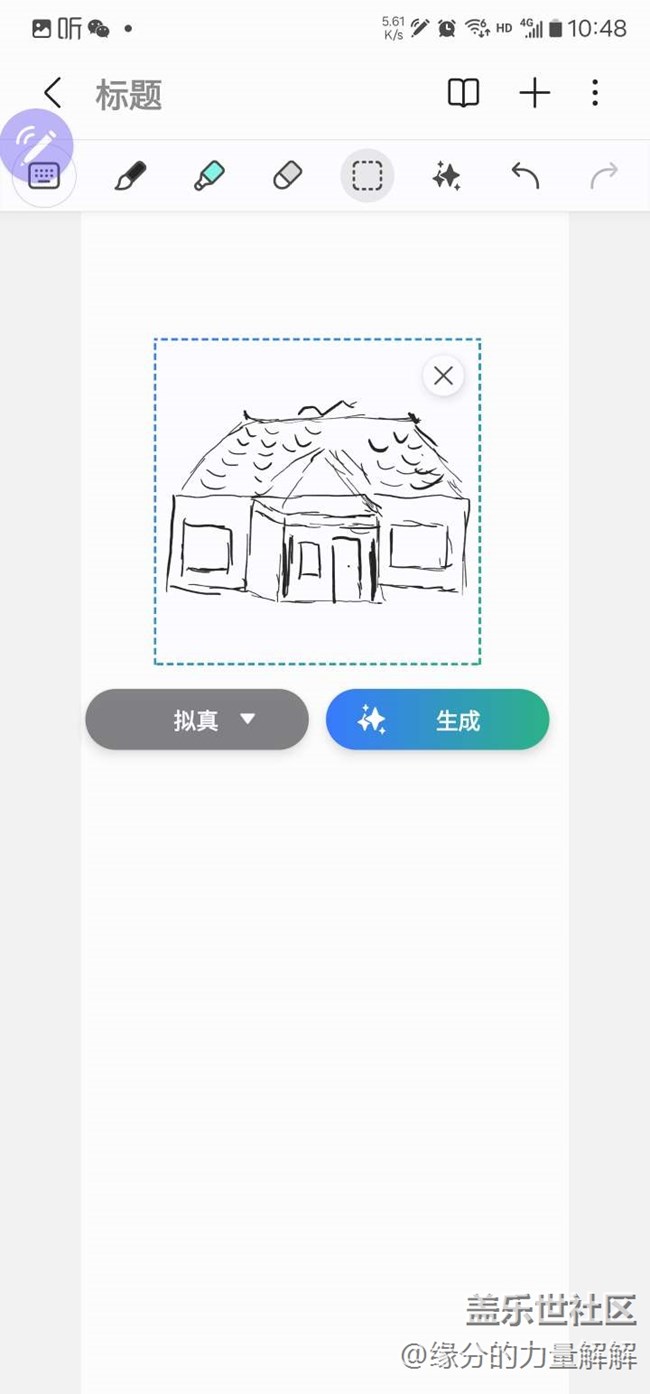Go back using the top-left arrow
The height and width of the screenshot is (1394, 650).
click(52, 94)
